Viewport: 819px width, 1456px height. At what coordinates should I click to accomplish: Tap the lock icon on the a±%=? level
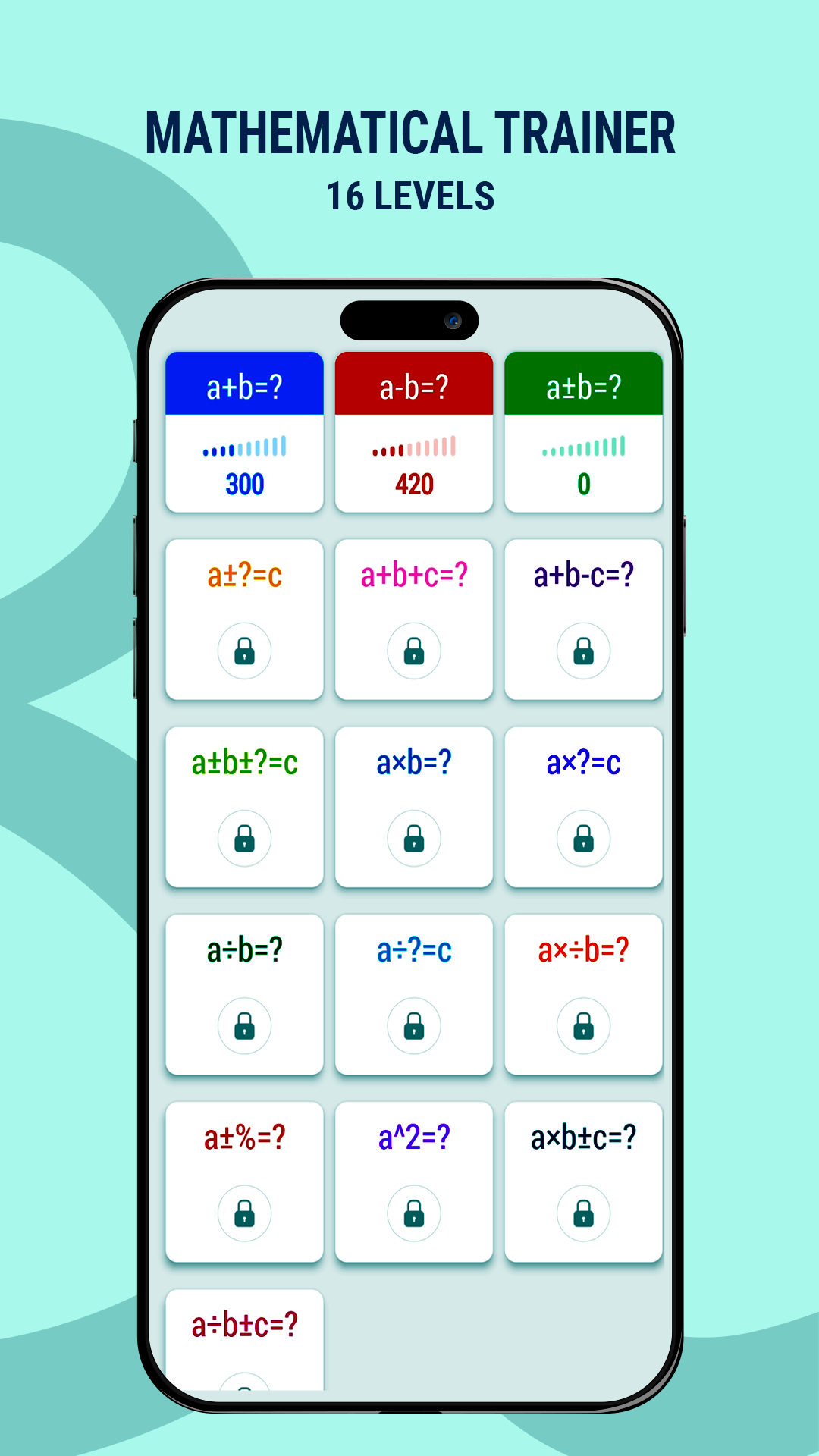[x=244, y=1213]
